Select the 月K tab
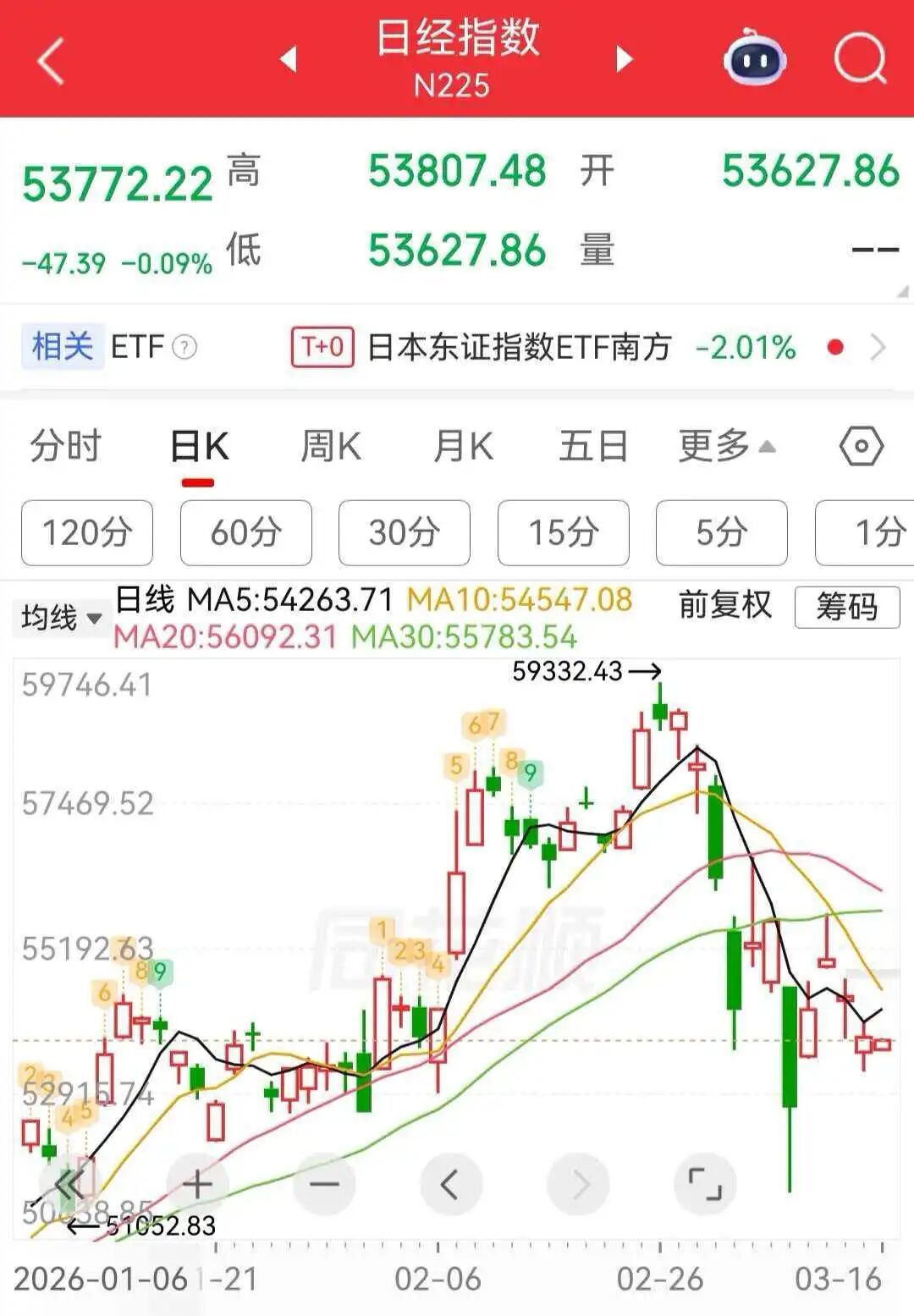Viewport: 914px width, 1316px height. 463,446
